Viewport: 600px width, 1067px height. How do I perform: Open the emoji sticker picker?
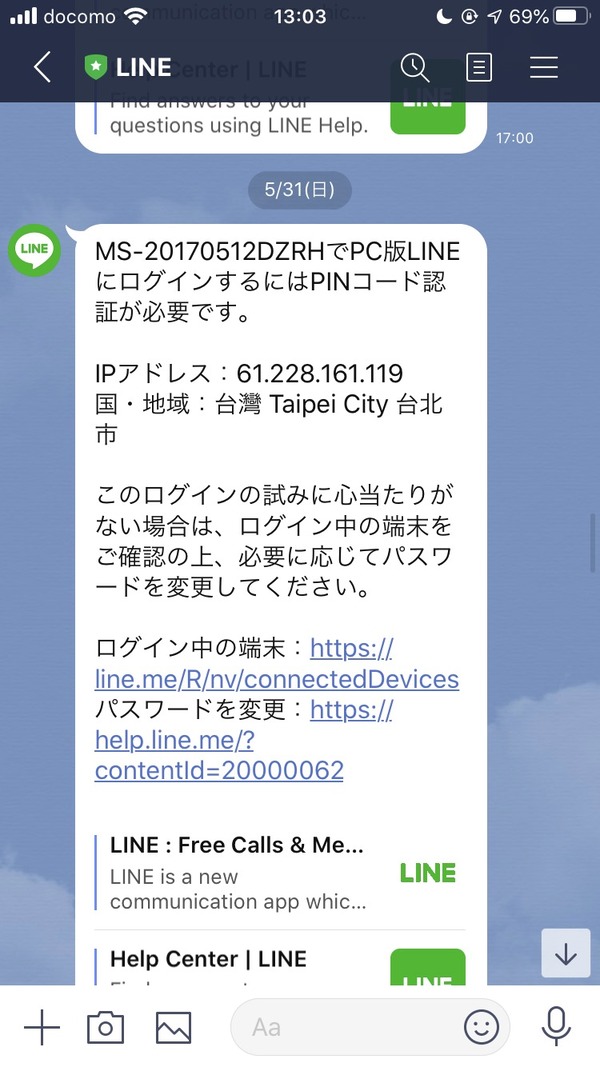click(481, 1027)
